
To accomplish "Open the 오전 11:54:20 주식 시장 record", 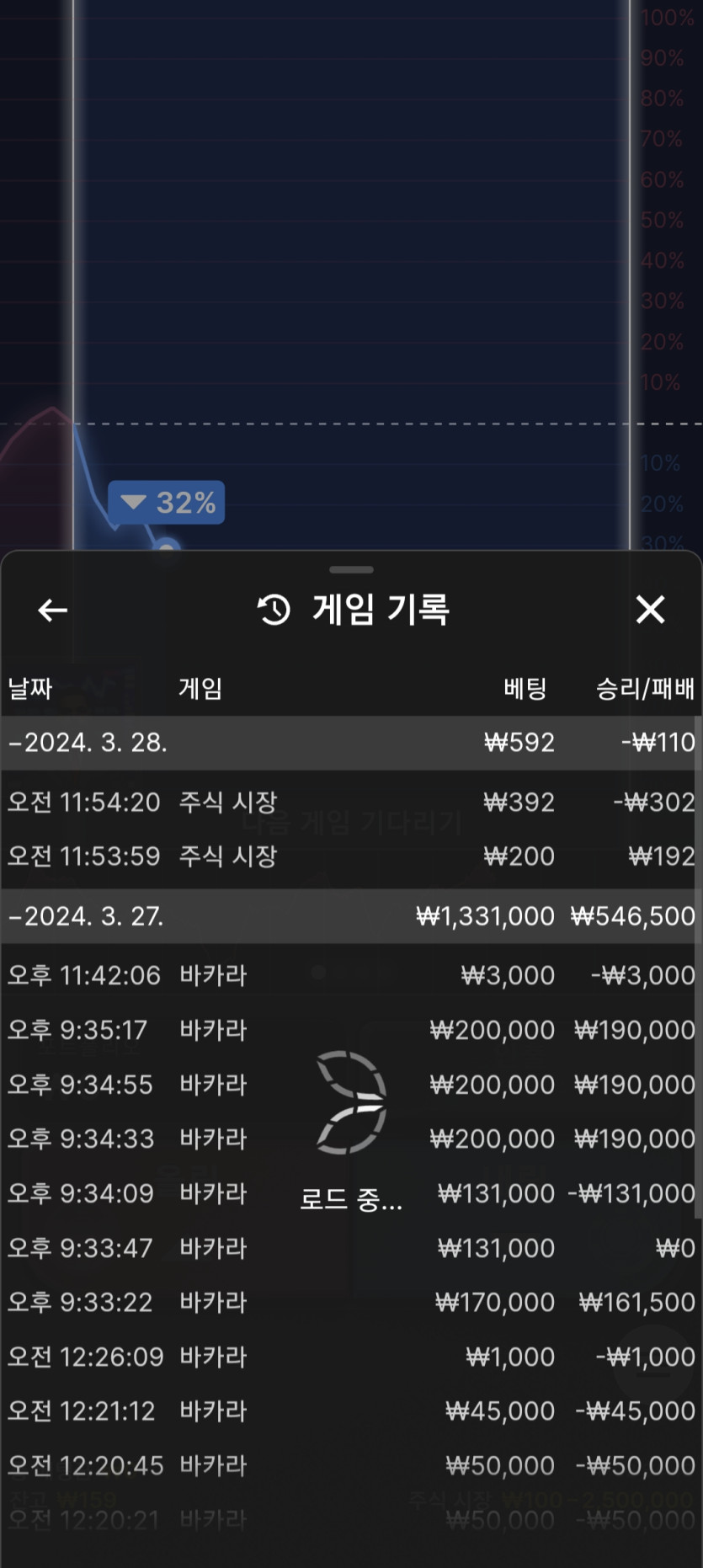I will point(350,802).
